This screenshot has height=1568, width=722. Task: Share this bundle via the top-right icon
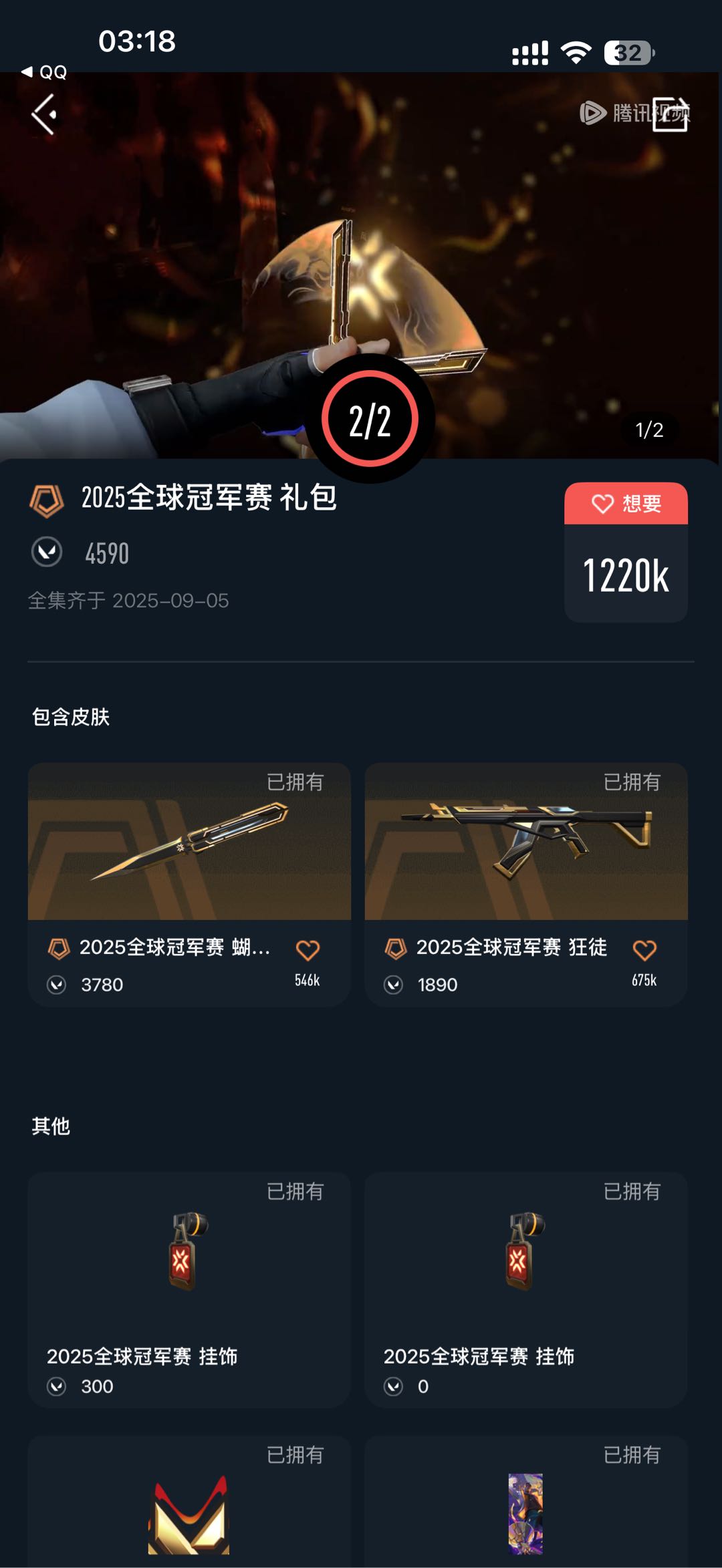(670, 115)
